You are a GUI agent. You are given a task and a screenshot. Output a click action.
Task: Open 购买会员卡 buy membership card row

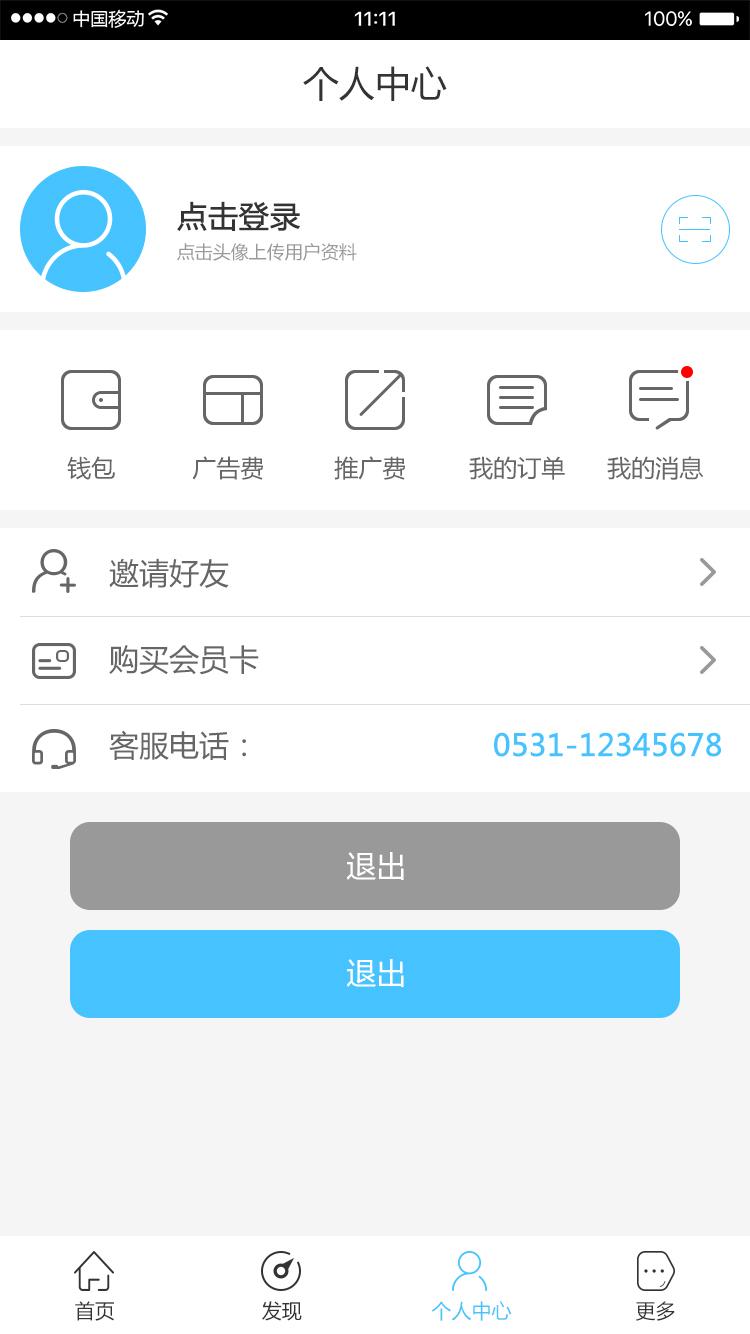375,661
